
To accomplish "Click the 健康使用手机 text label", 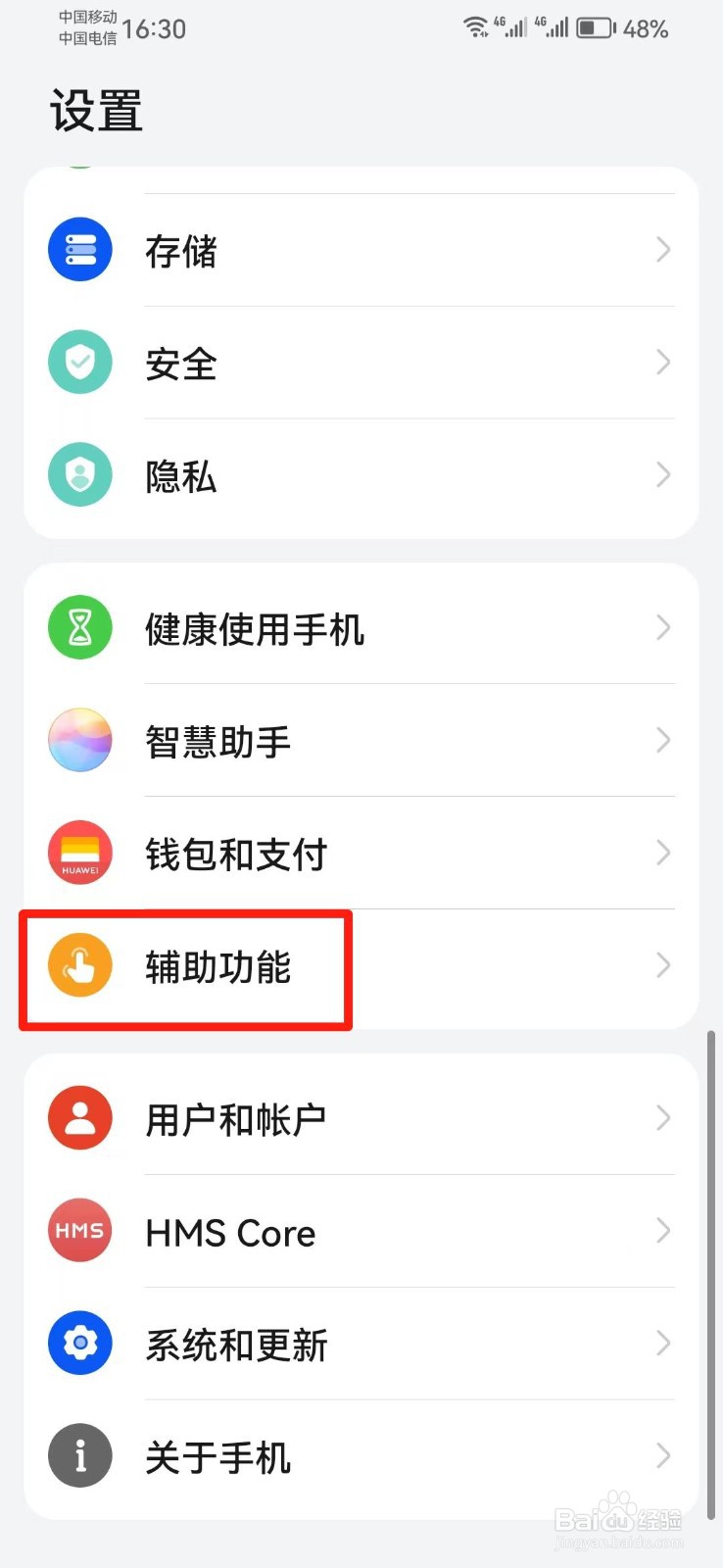I will tap(255, 627).
